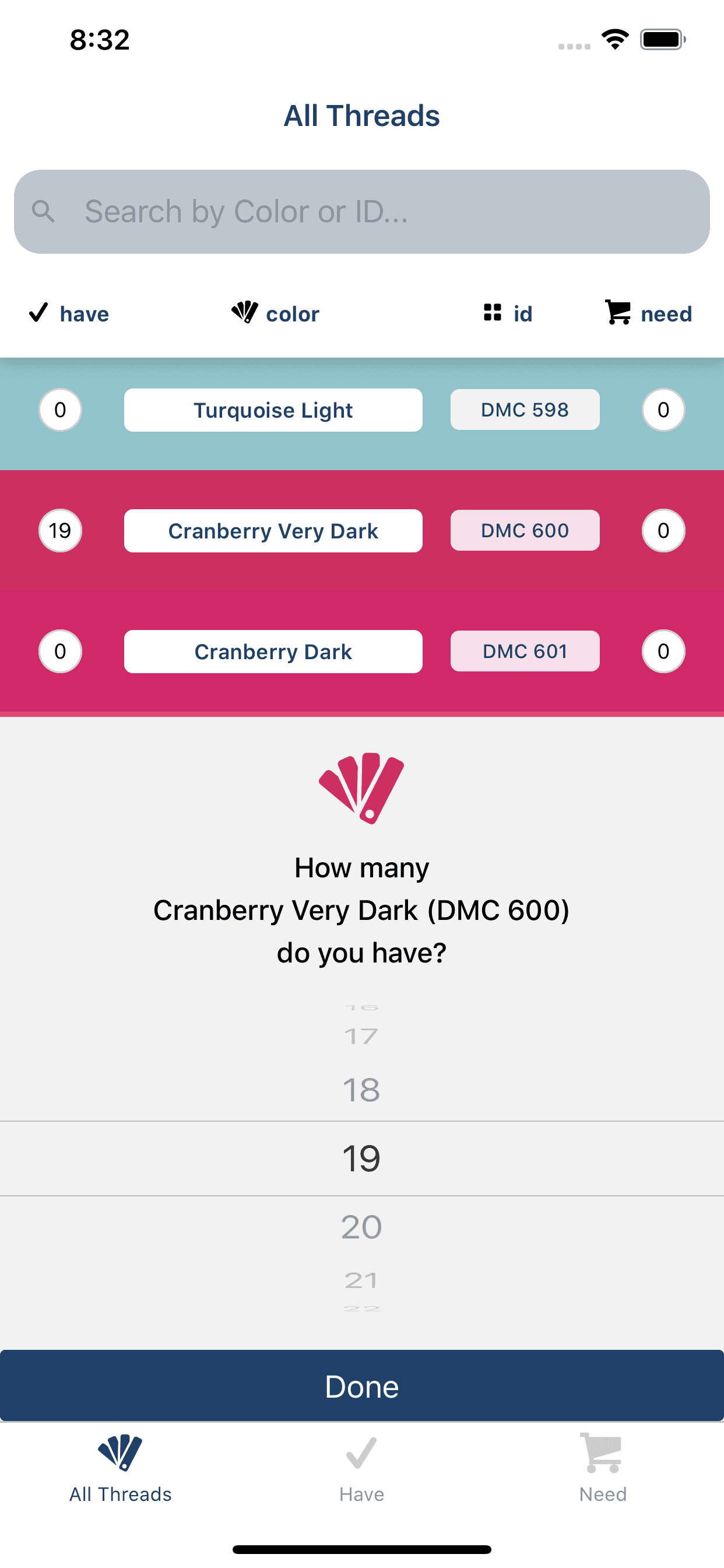724x1568 pixels.
Task: Tap the Search by Color or ID field
Action: tap(361, 212)
